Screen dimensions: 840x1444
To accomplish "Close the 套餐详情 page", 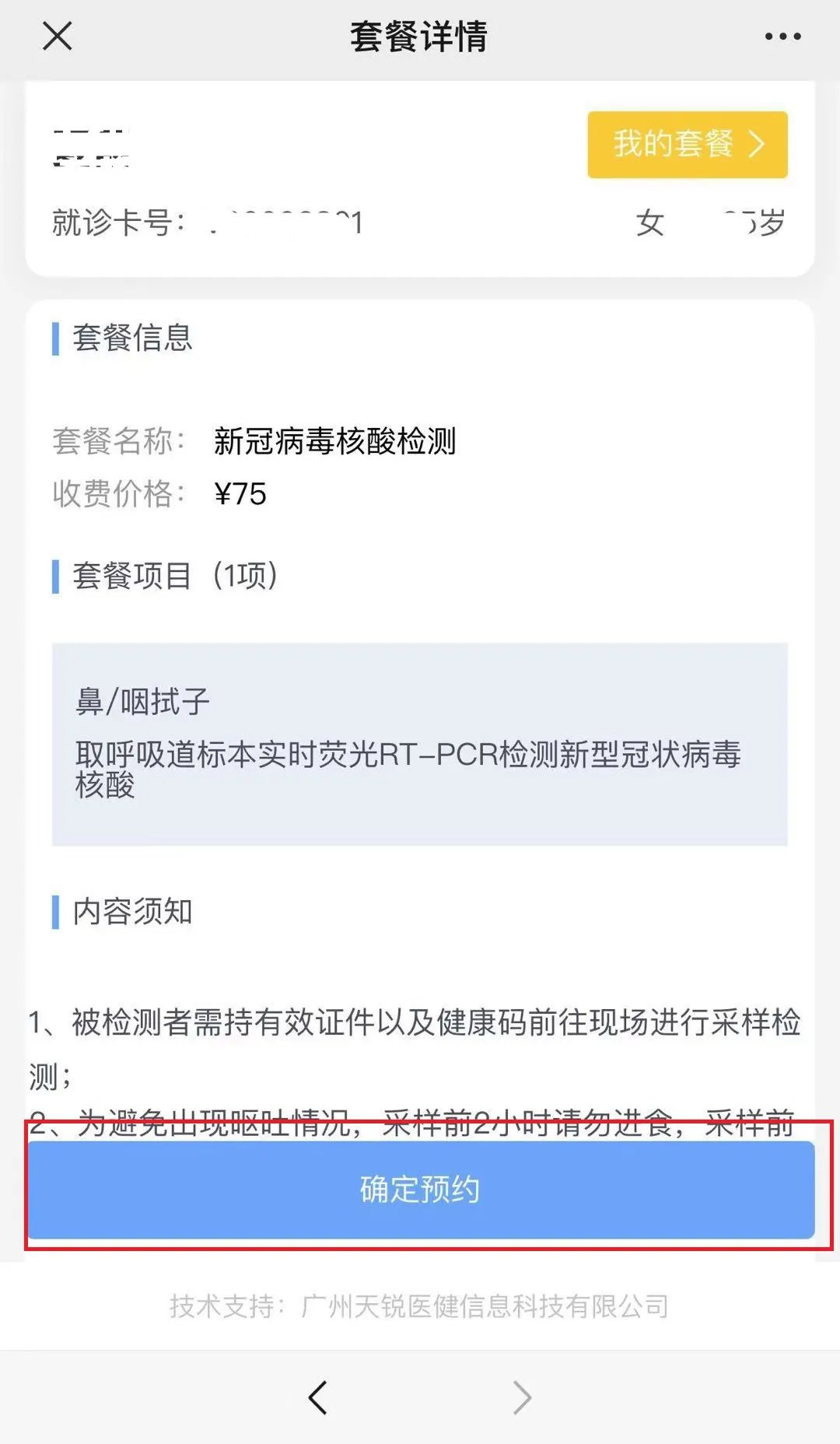I will [x=57, y=36].
